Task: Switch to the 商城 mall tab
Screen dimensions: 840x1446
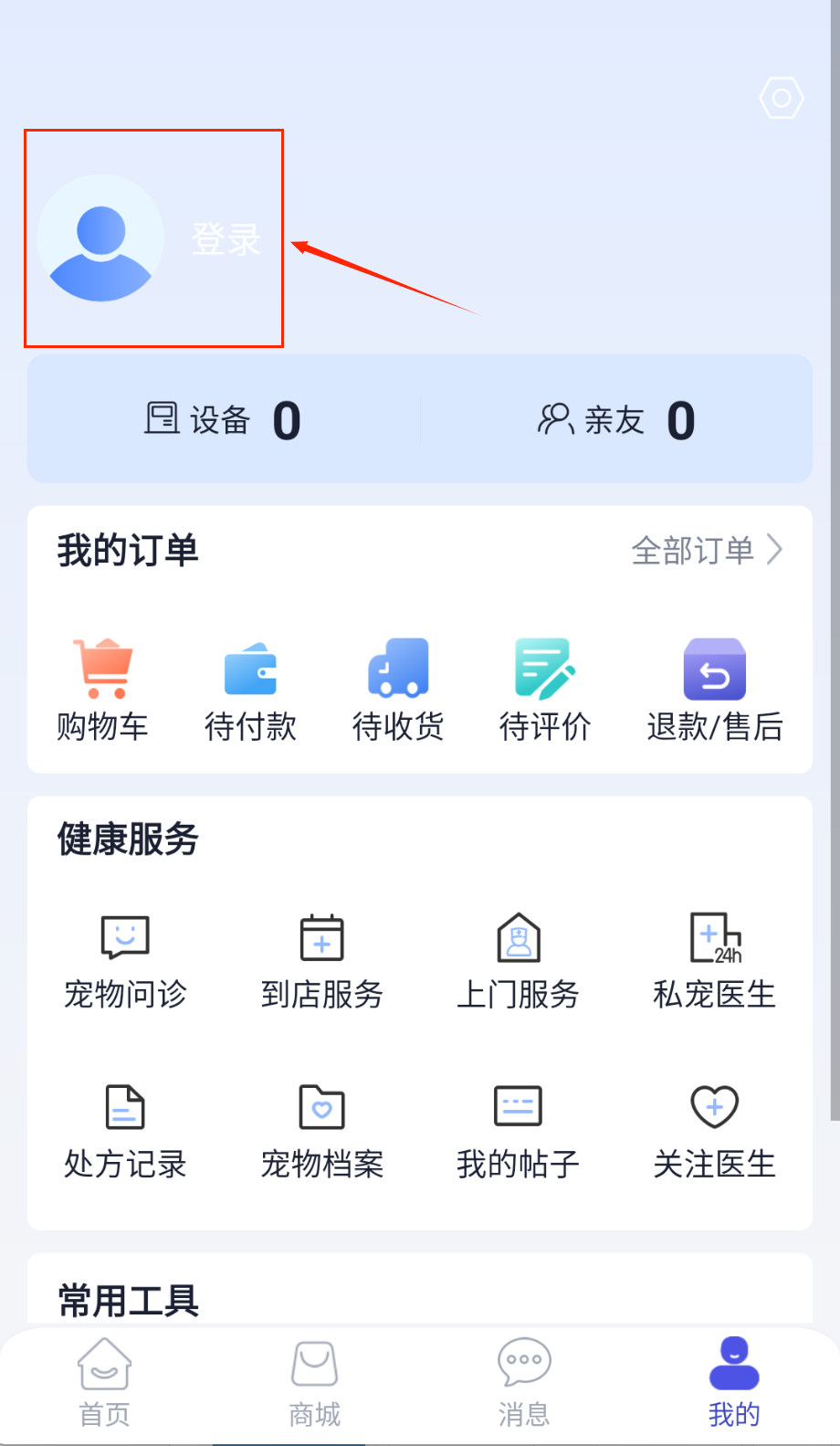Action: click(315, 1383)
